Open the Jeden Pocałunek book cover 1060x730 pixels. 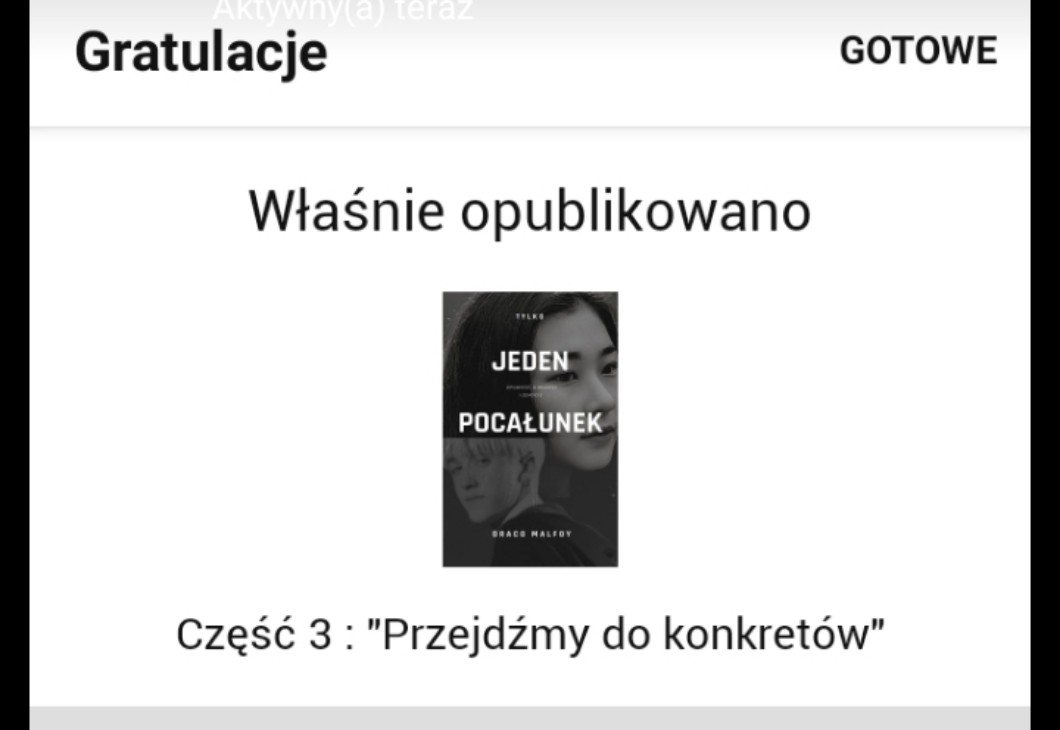tap(530, 429)
